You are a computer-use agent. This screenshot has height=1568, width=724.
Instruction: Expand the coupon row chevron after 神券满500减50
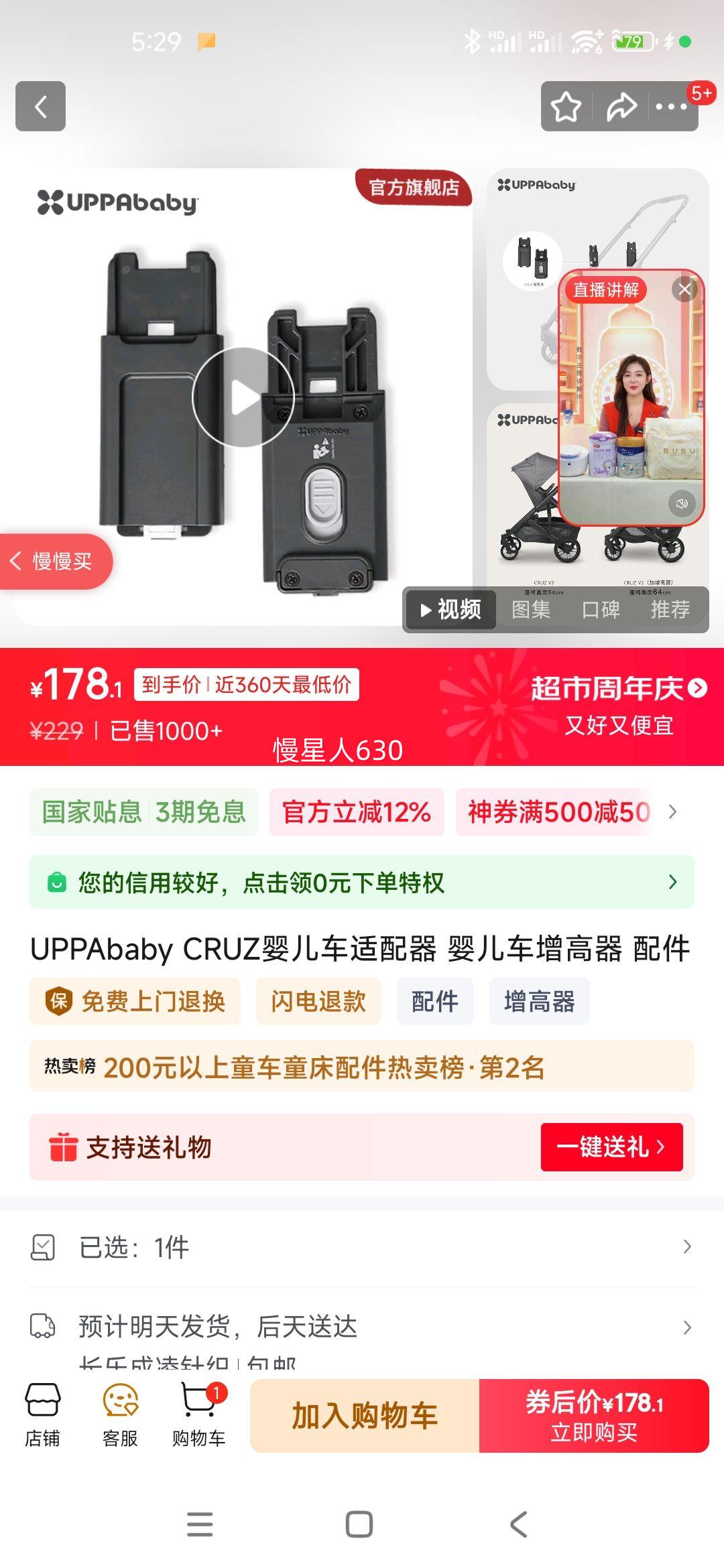(670, 811)
